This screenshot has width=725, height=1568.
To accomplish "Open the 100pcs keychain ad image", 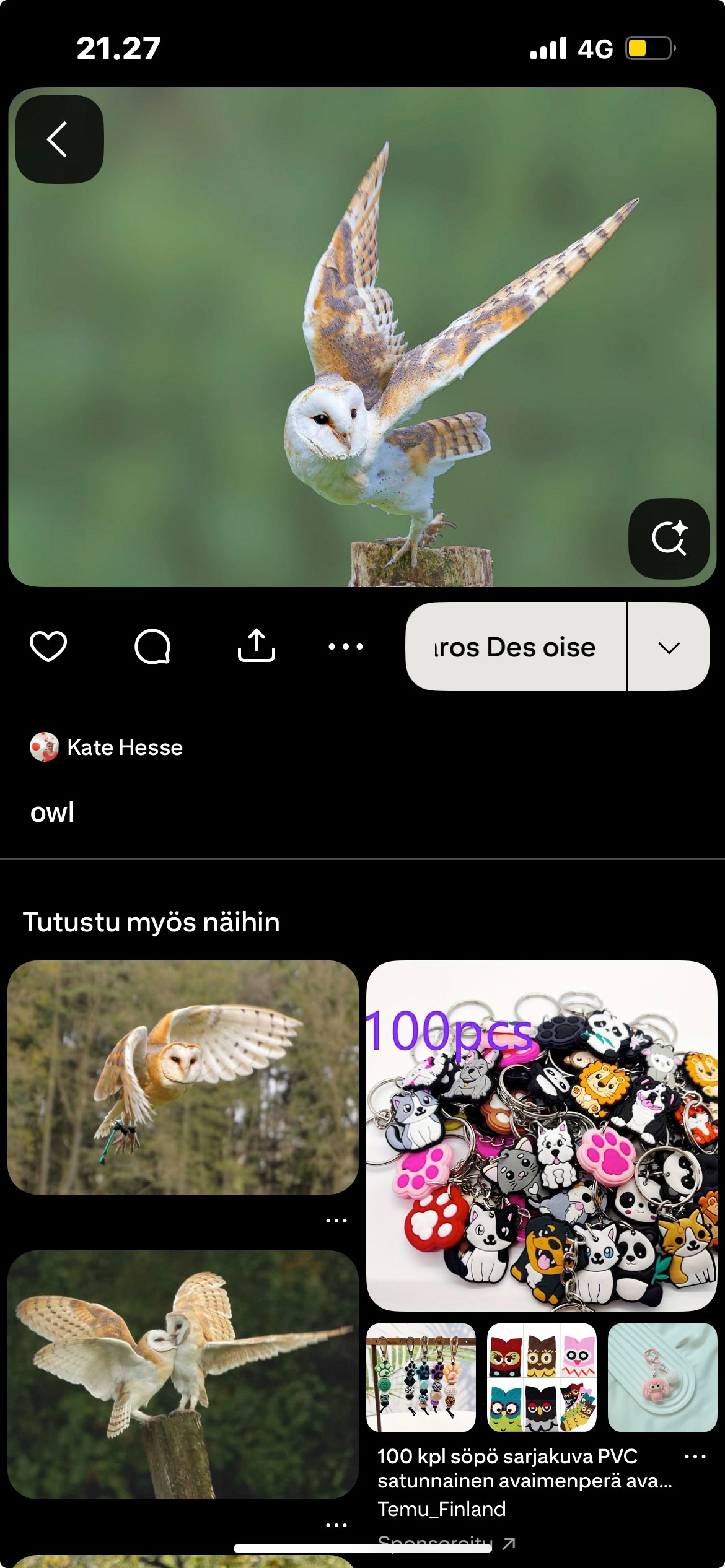I will (542, 1136).
